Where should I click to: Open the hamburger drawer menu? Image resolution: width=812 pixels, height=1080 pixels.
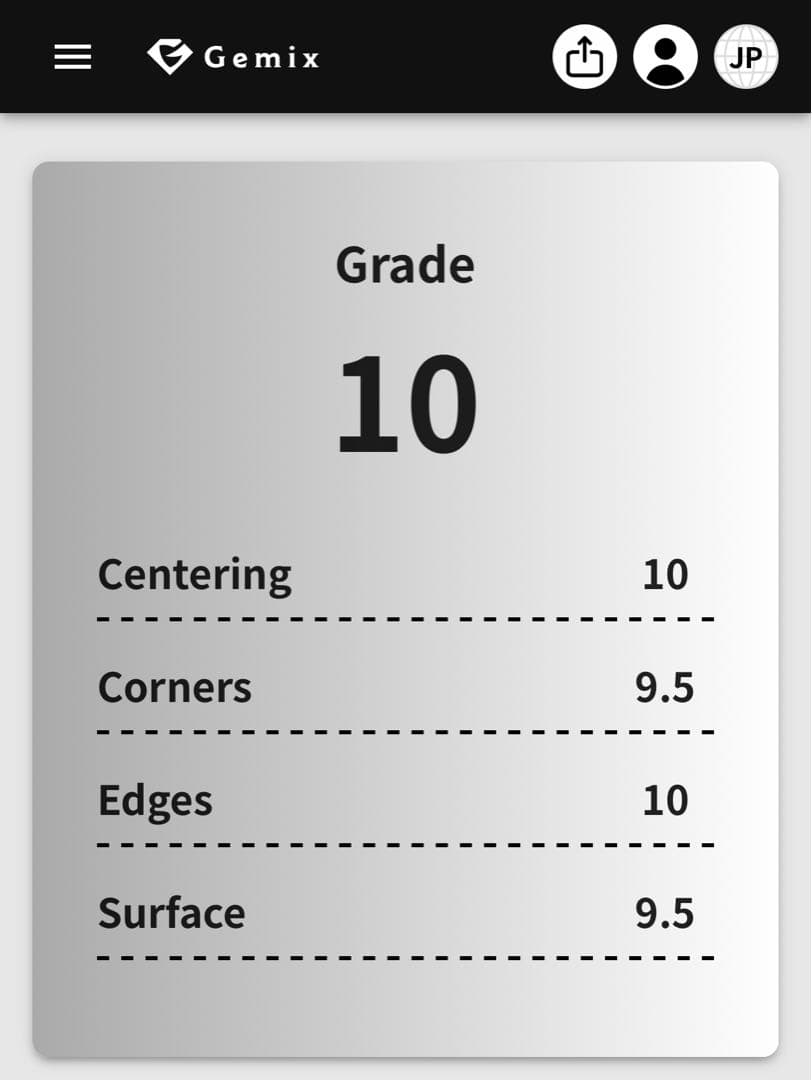point(72,58)
